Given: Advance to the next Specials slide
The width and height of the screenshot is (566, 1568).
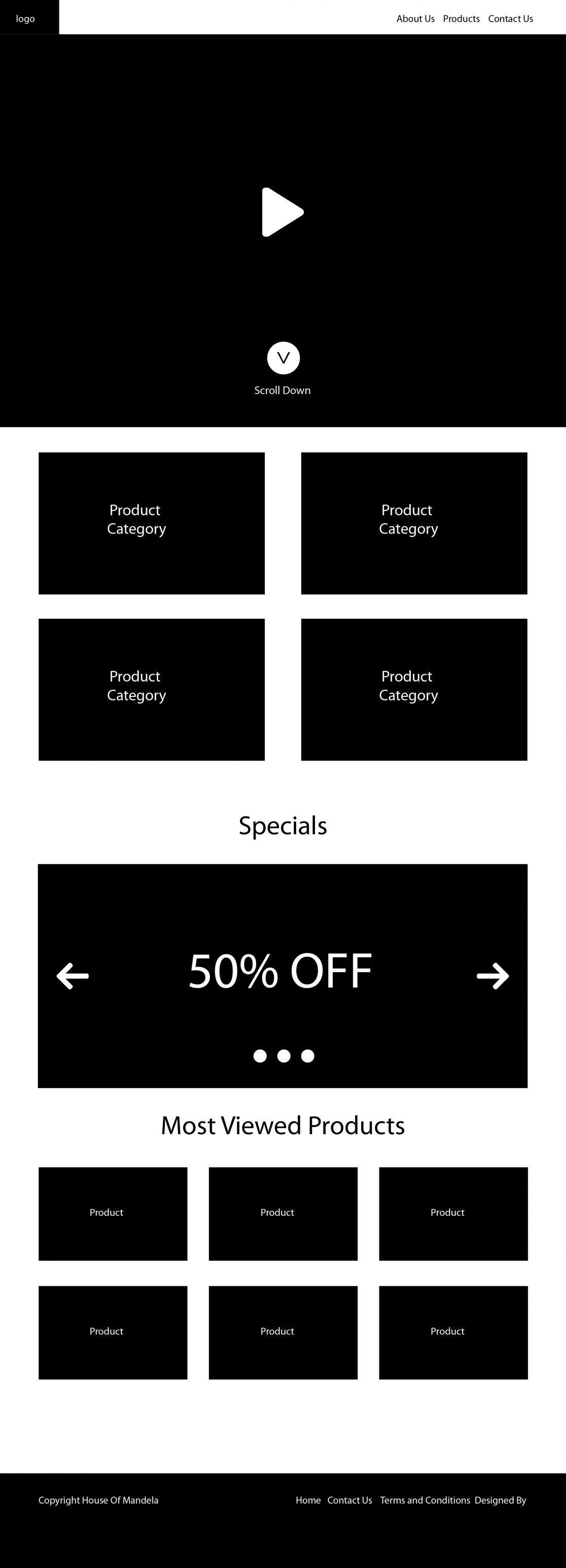Looking at the screenshot, I should click(x=492, y=976).
